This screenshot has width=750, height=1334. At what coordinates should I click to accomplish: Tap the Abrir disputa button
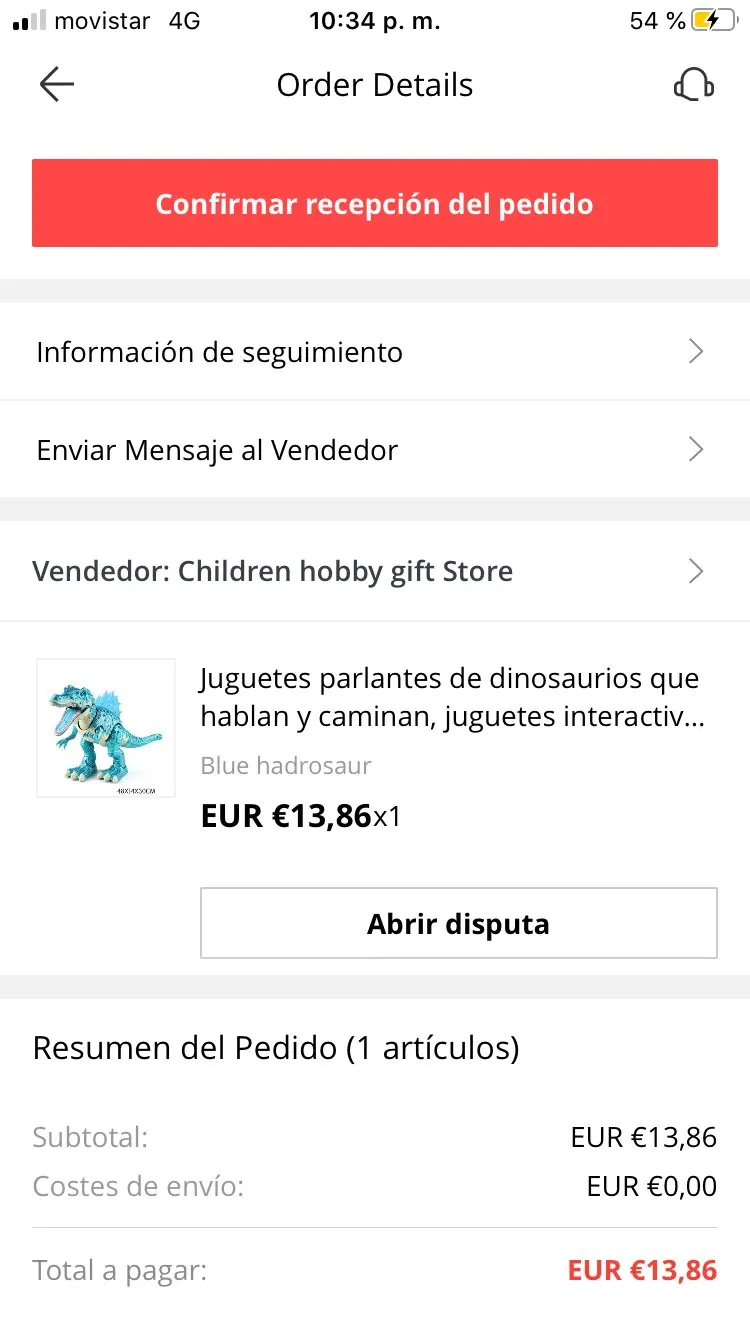pyautogui.click(x=459, y=923)
